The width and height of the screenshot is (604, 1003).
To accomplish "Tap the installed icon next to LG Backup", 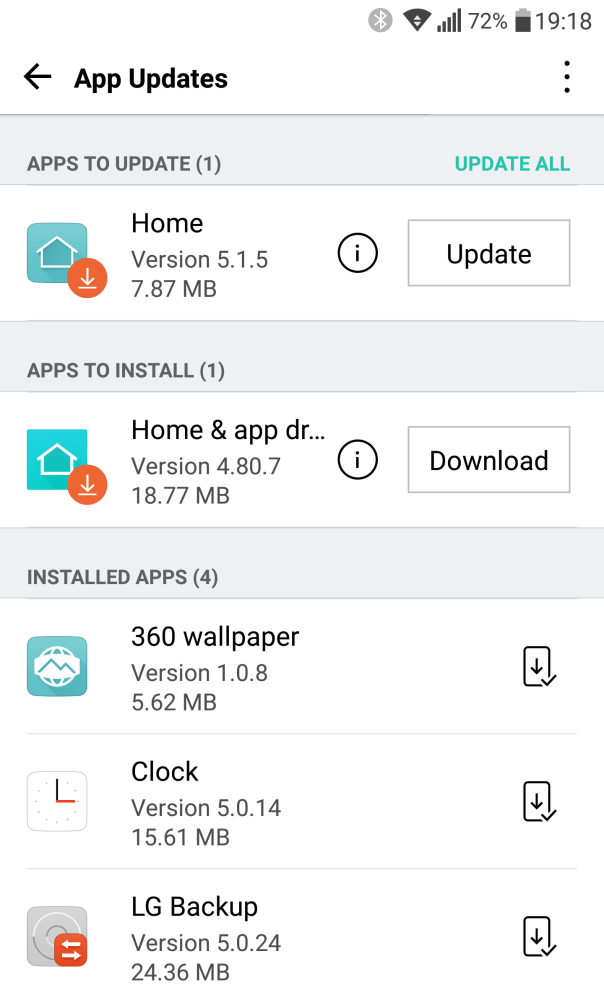I will coord(539,937).
